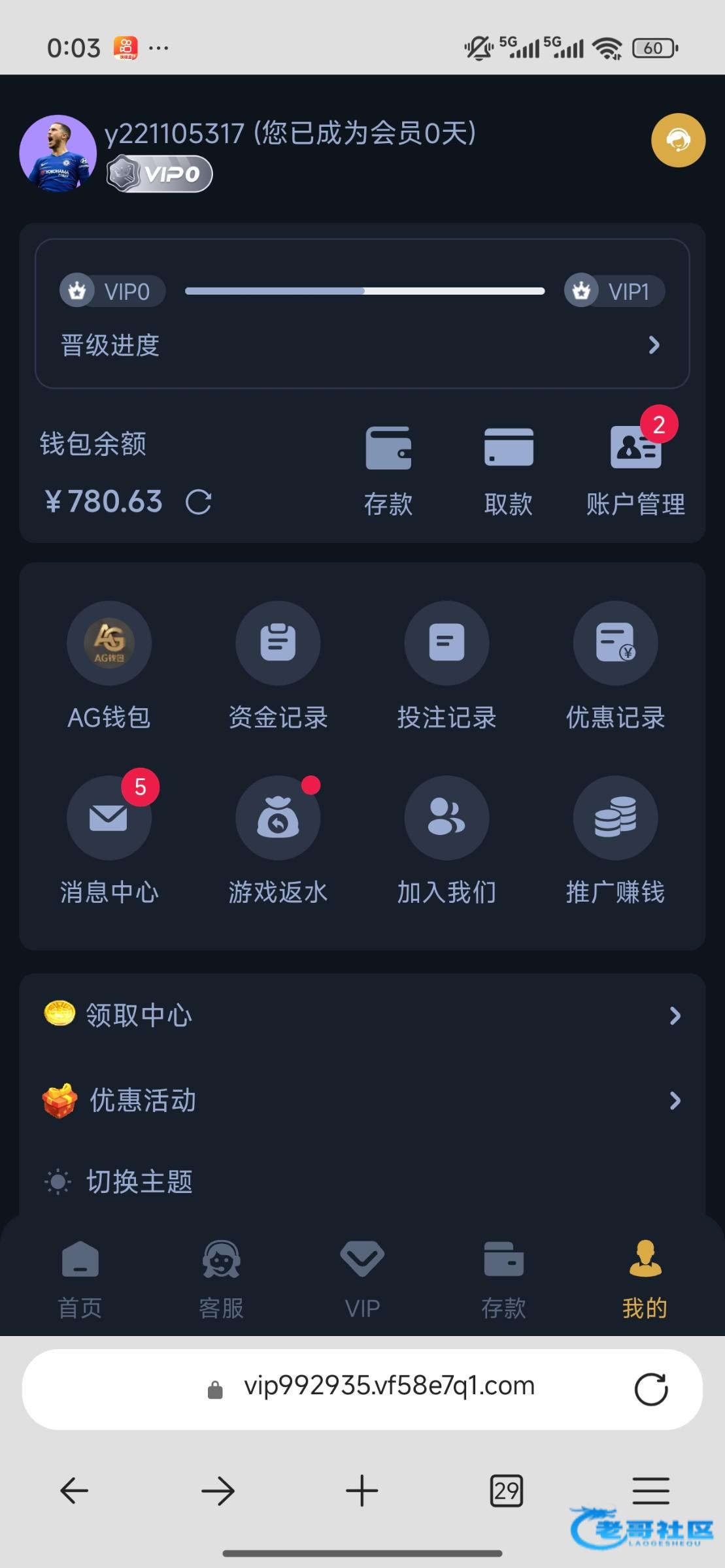Tap the gold customer service headset icon
This screenshot has height=1568, width=725.
tap(678, 140)
